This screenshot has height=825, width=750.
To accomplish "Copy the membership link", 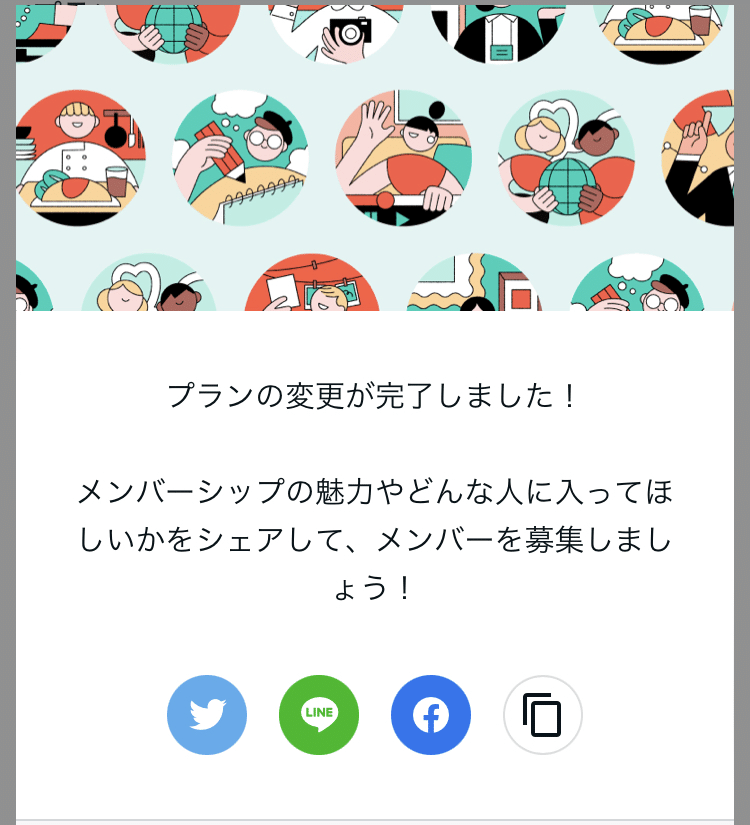I will 542,715.
